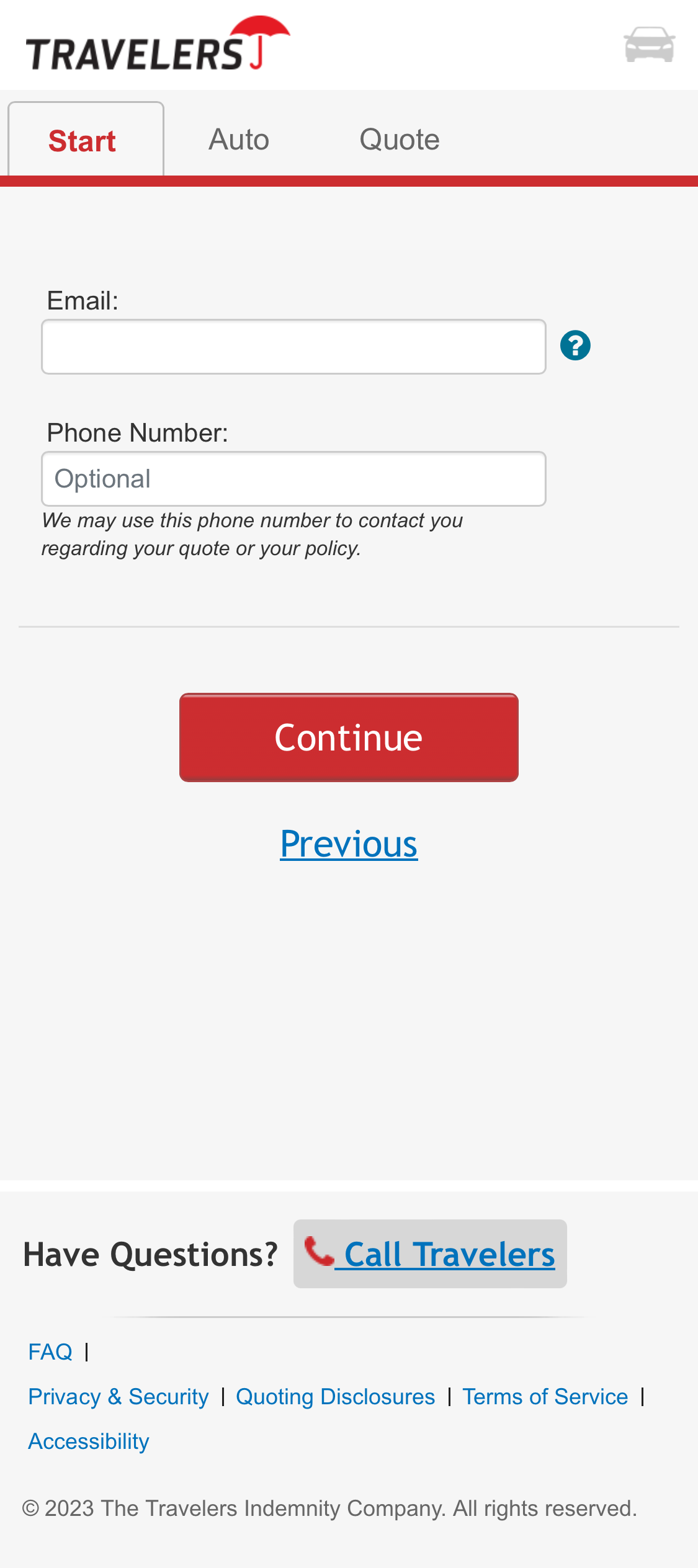Click the car icon in the top right header

650,45
